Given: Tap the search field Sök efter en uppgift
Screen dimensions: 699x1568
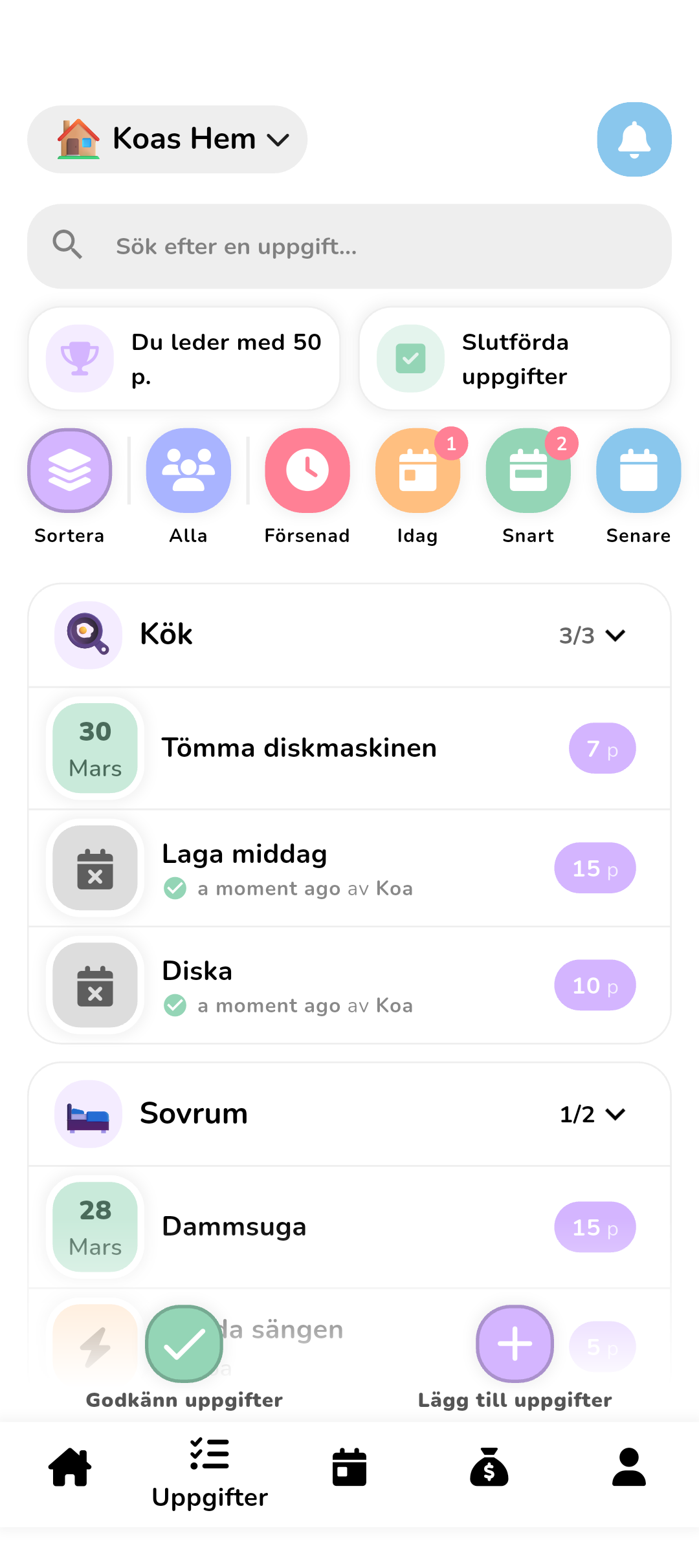Looking at the screenshot, I should tap(349, 246).
